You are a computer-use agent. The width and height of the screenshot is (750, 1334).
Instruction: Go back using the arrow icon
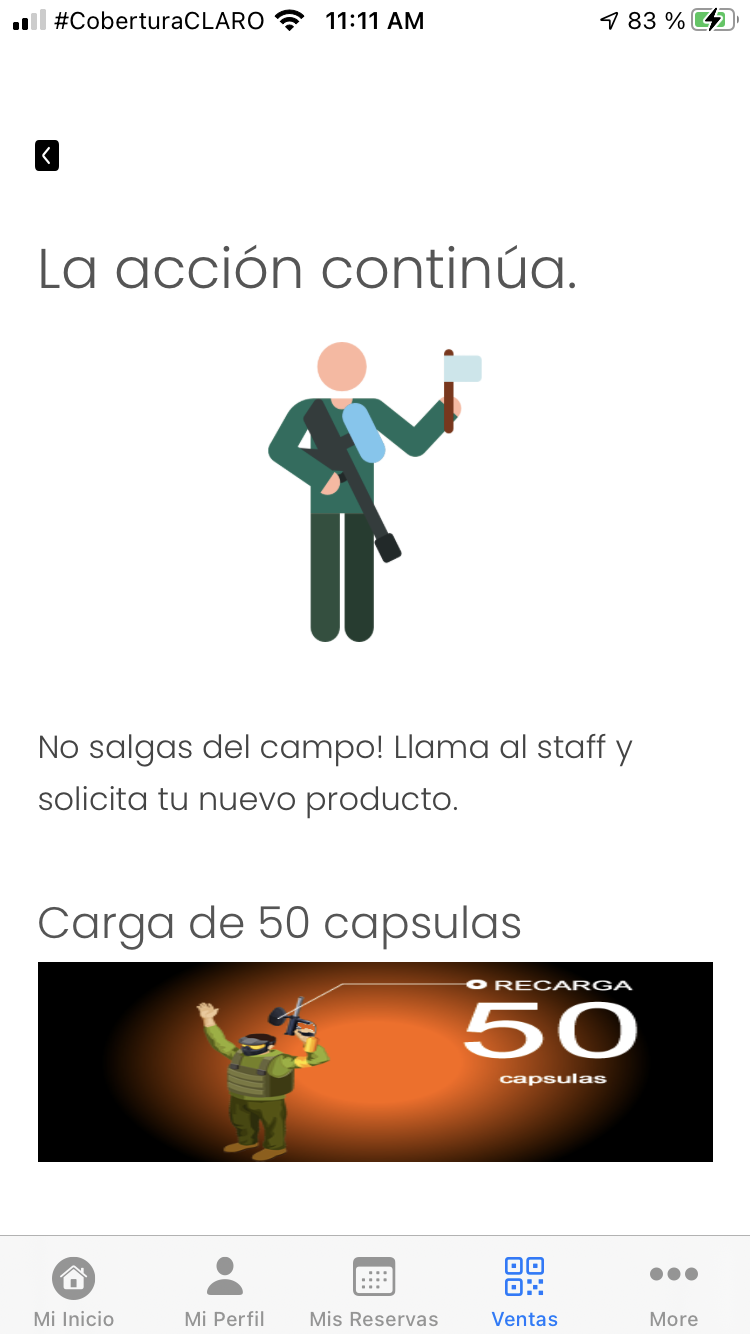pos(47,155)
